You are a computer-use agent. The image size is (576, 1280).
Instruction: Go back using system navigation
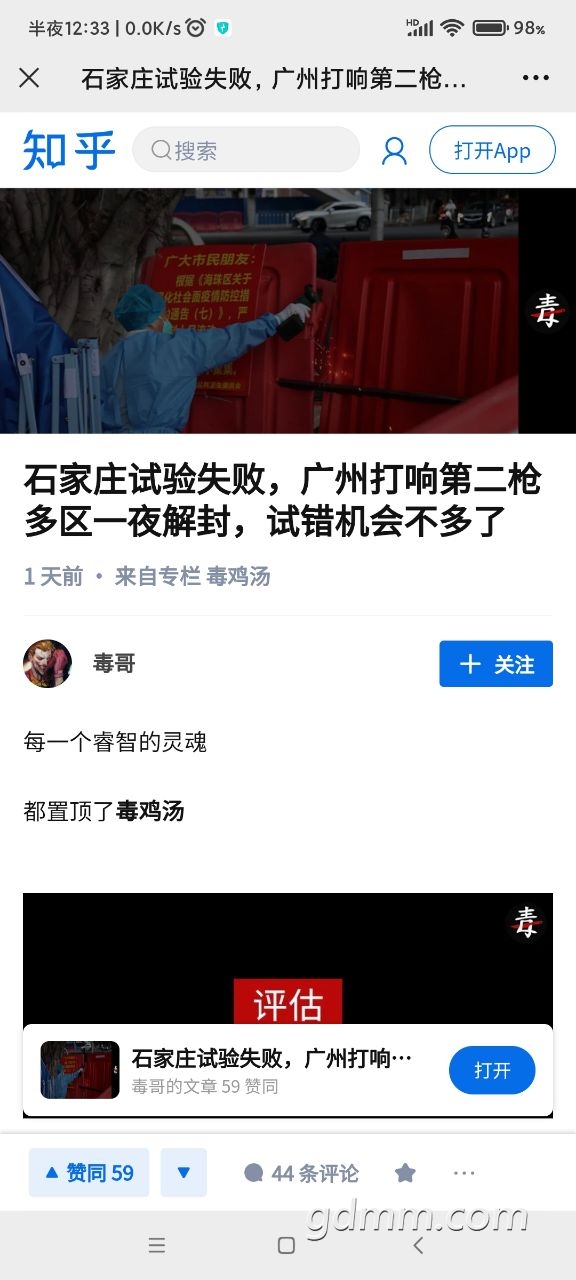pyautogui.click(x=418, y=1245)
